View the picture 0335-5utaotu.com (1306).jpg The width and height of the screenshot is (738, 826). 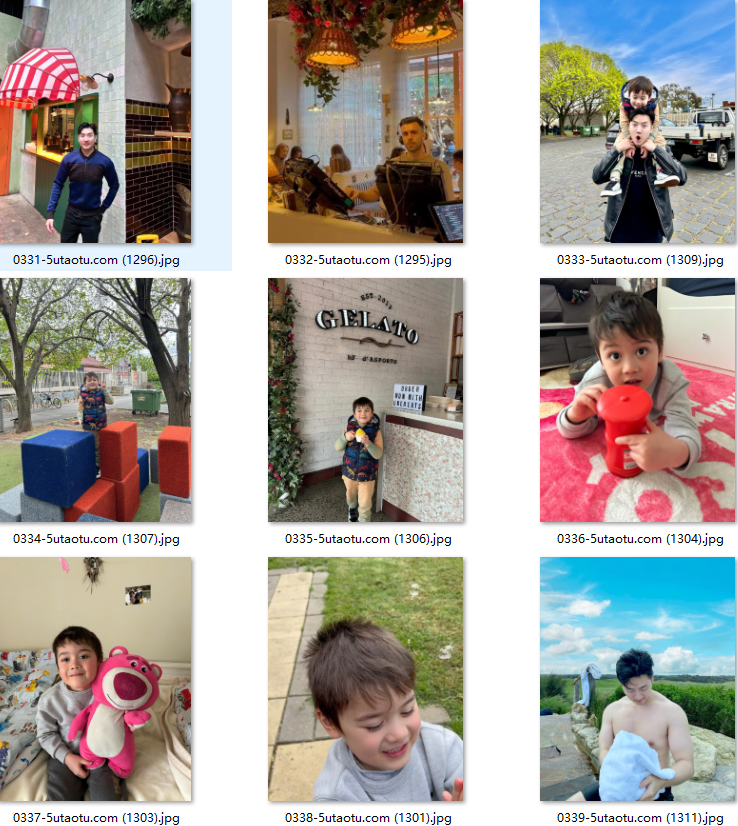click(365, 400)
